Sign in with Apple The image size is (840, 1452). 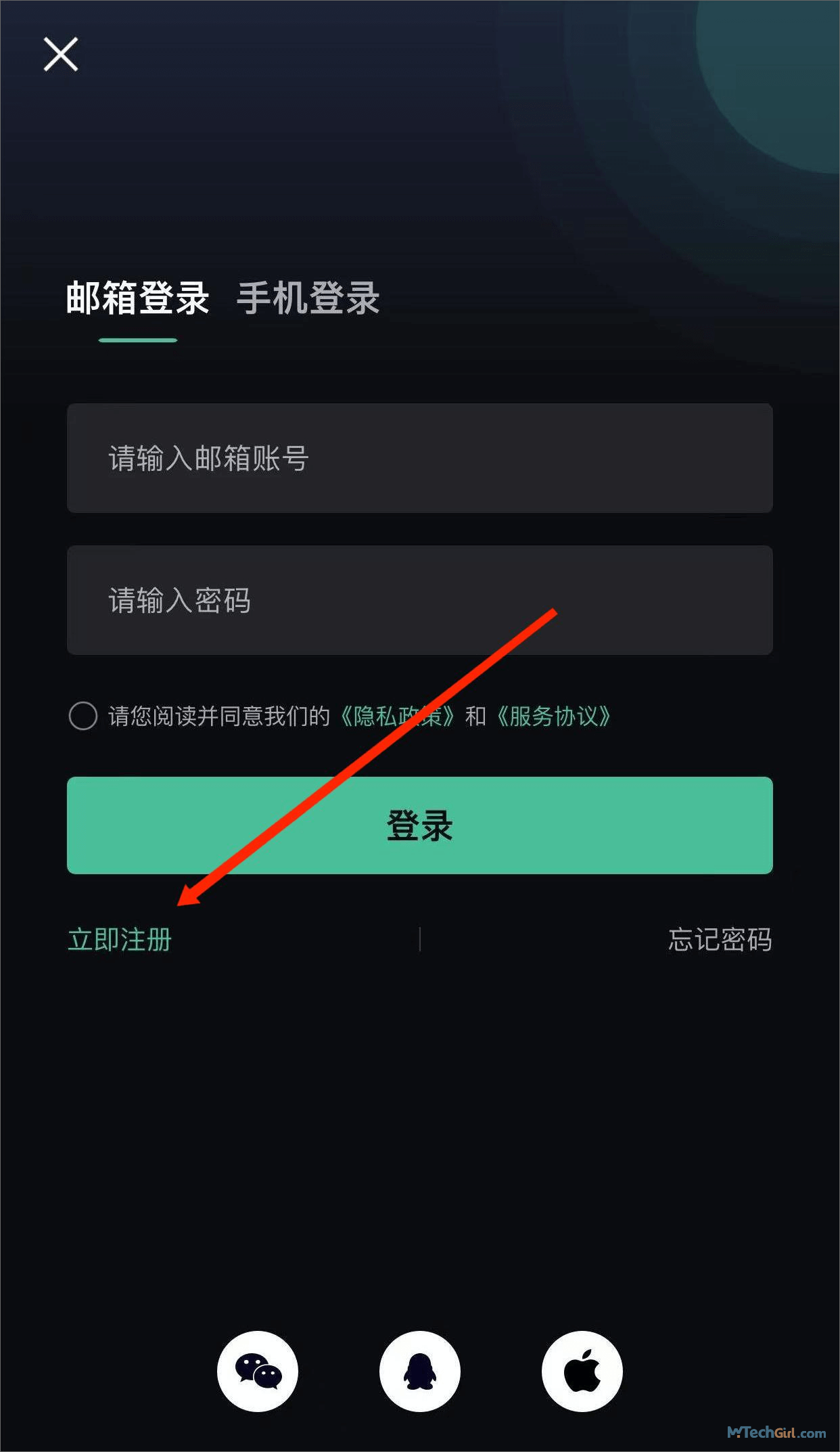pos(582,1371)
